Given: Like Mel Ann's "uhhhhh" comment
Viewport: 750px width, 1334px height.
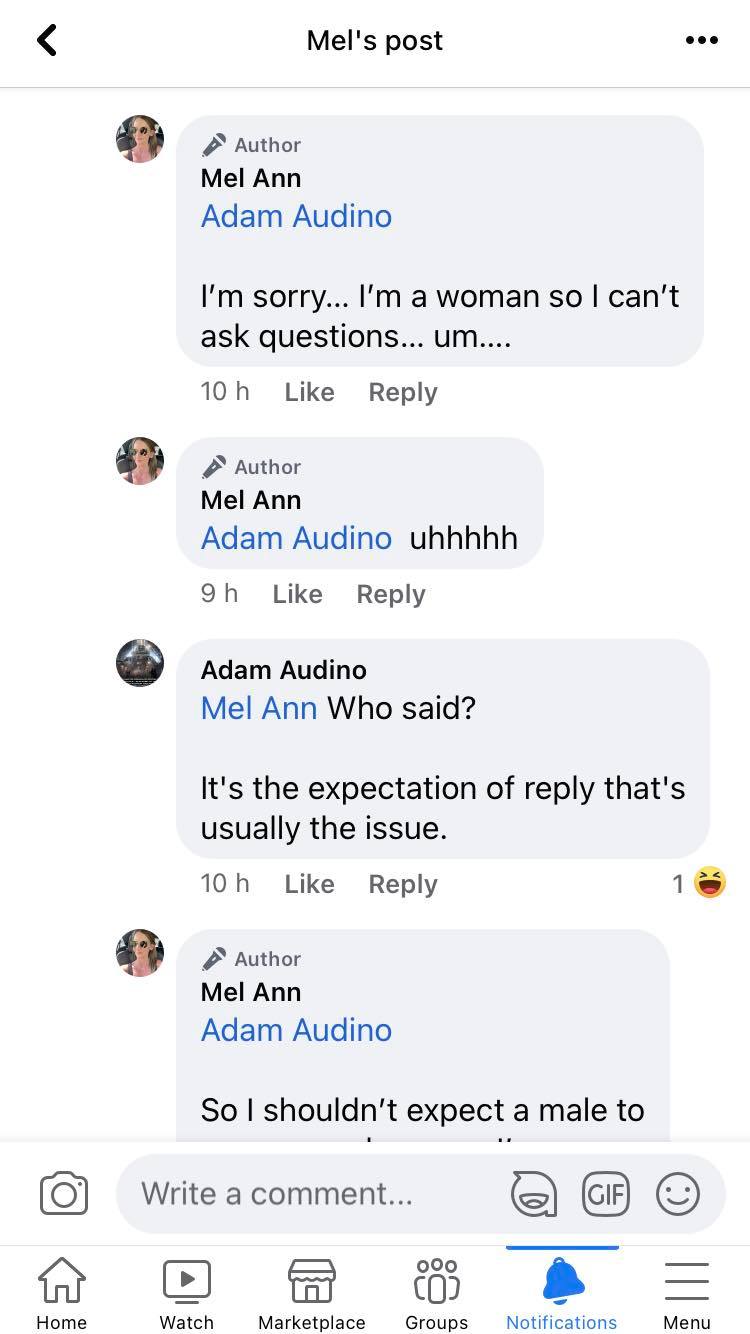Looking at the screenshot, I should [x=297, y=594].
